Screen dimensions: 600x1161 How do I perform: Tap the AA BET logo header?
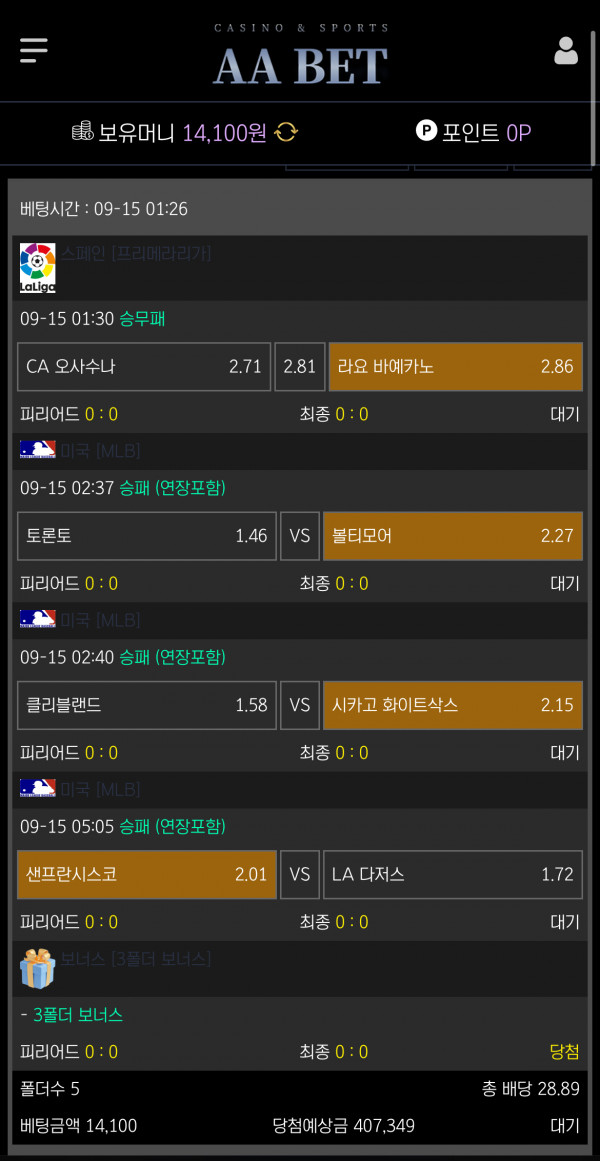click(x=300, y=58)
